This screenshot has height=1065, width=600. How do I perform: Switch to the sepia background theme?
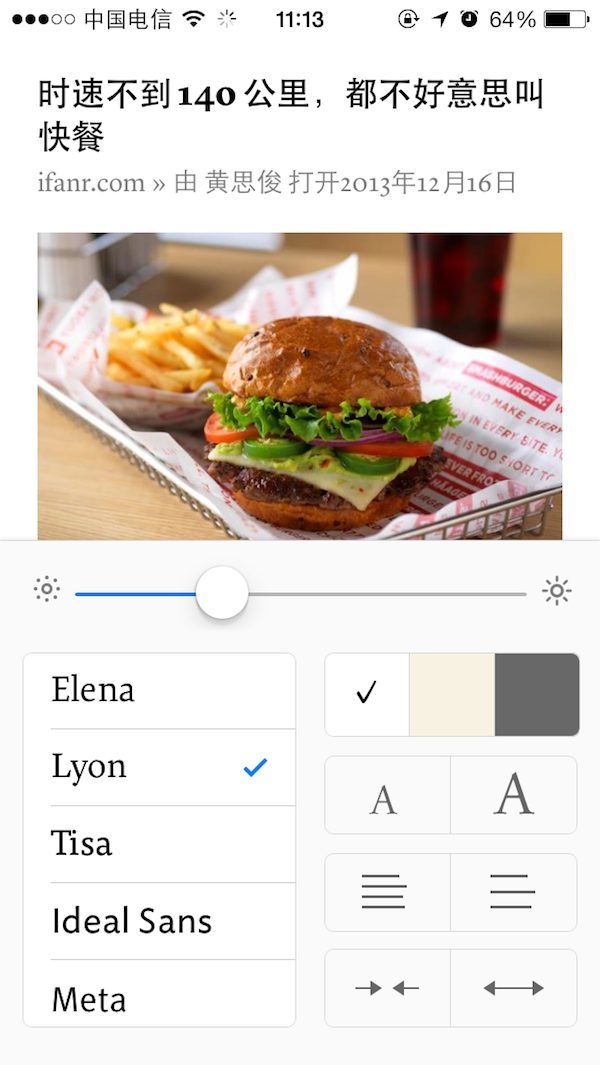click(x=452, y=694)
